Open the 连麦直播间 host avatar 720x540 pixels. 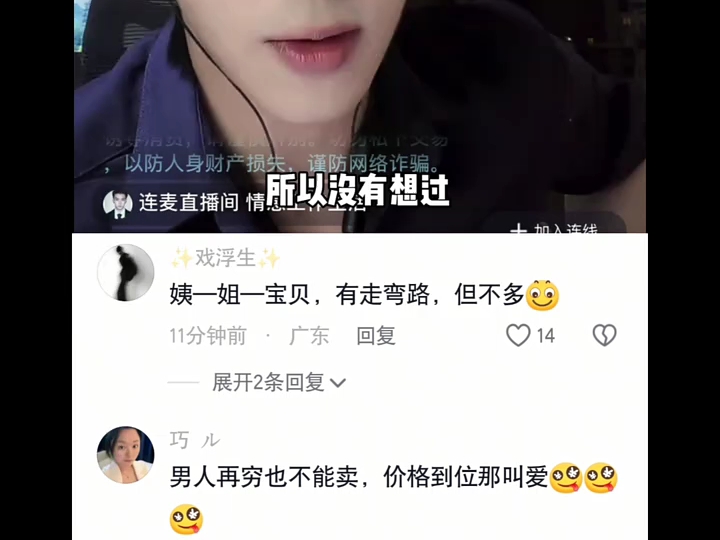(118, 204)
